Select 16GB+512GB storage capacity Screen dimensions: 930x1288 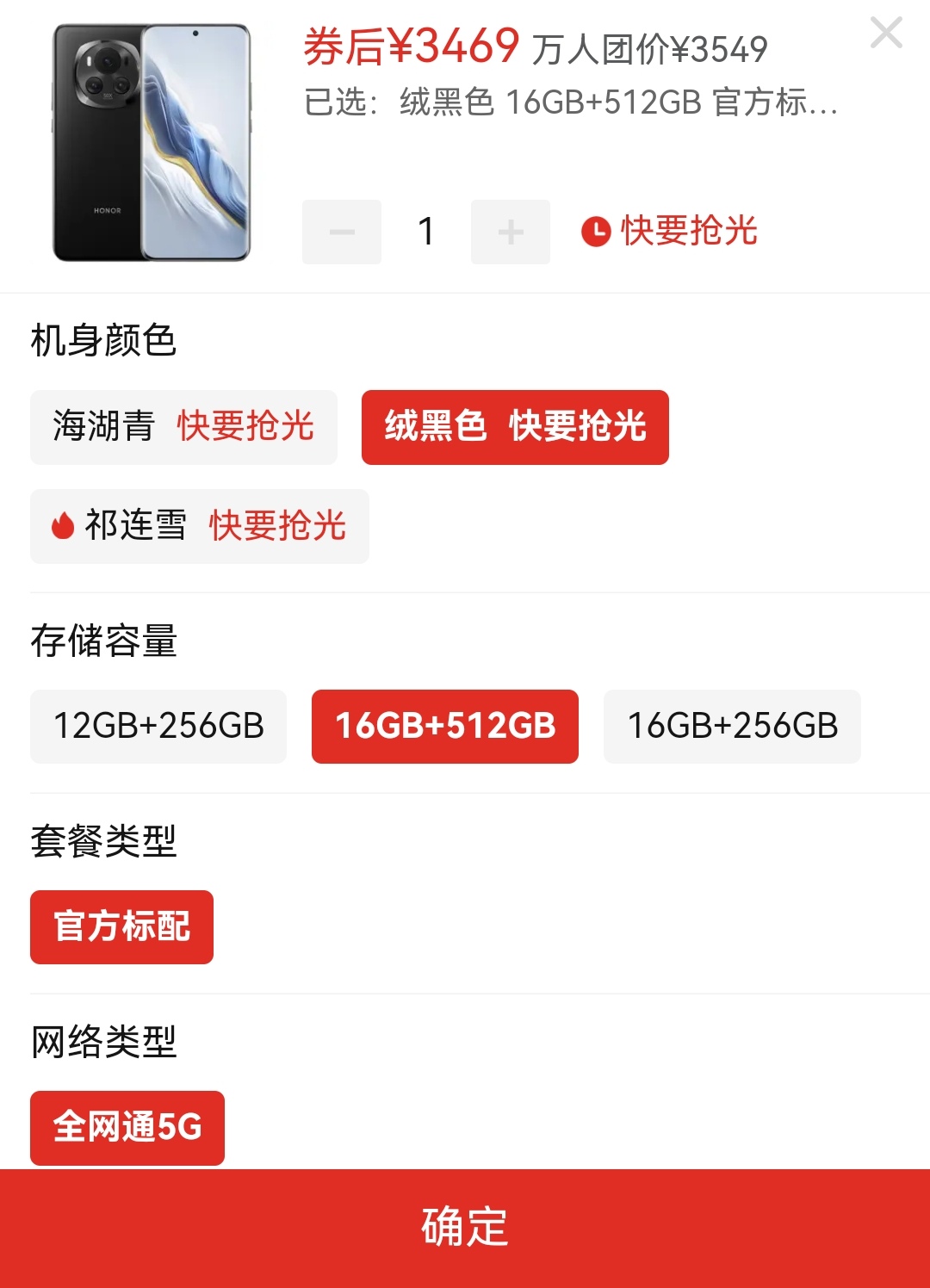(445, 726)
